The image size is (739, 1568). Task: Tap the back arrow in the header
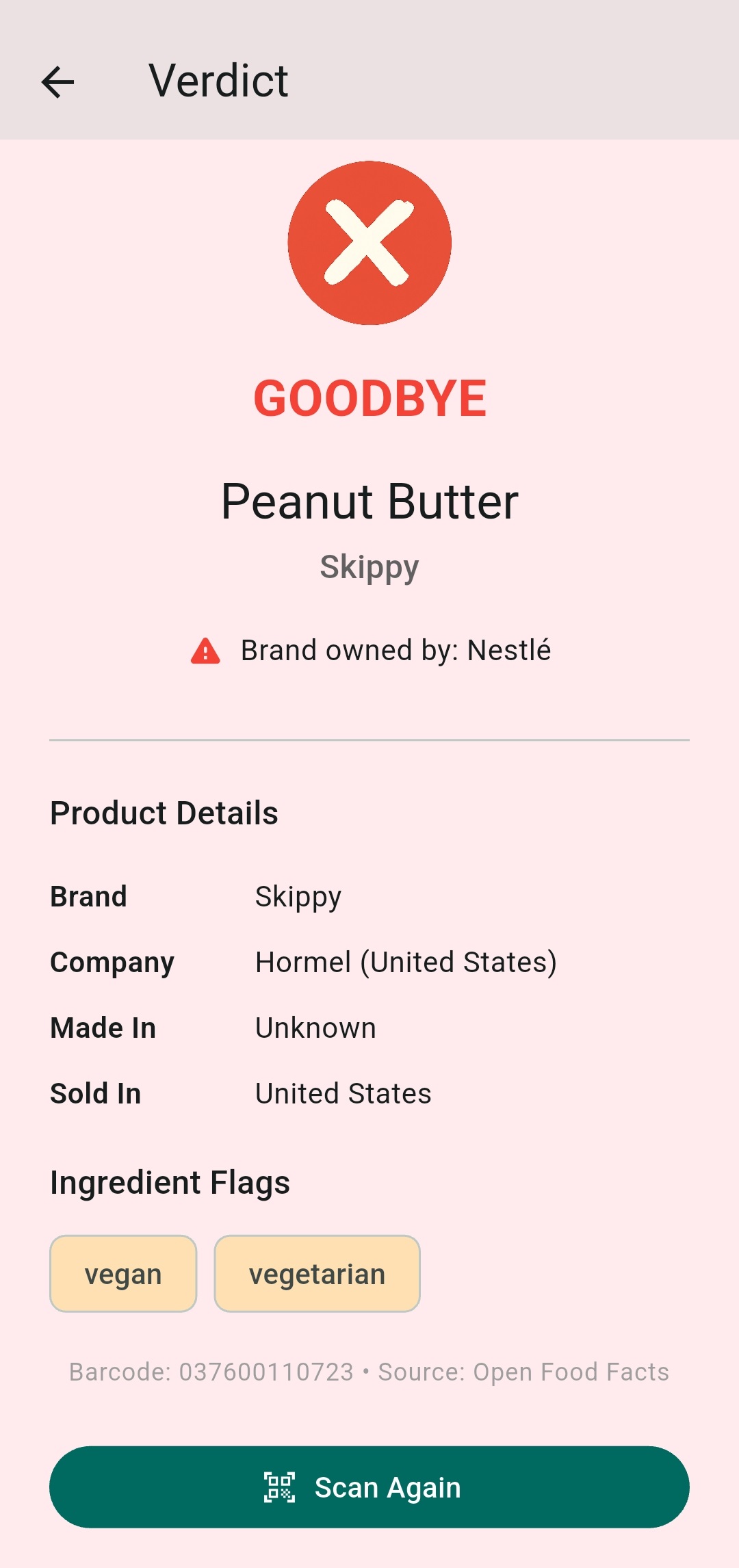58,81
